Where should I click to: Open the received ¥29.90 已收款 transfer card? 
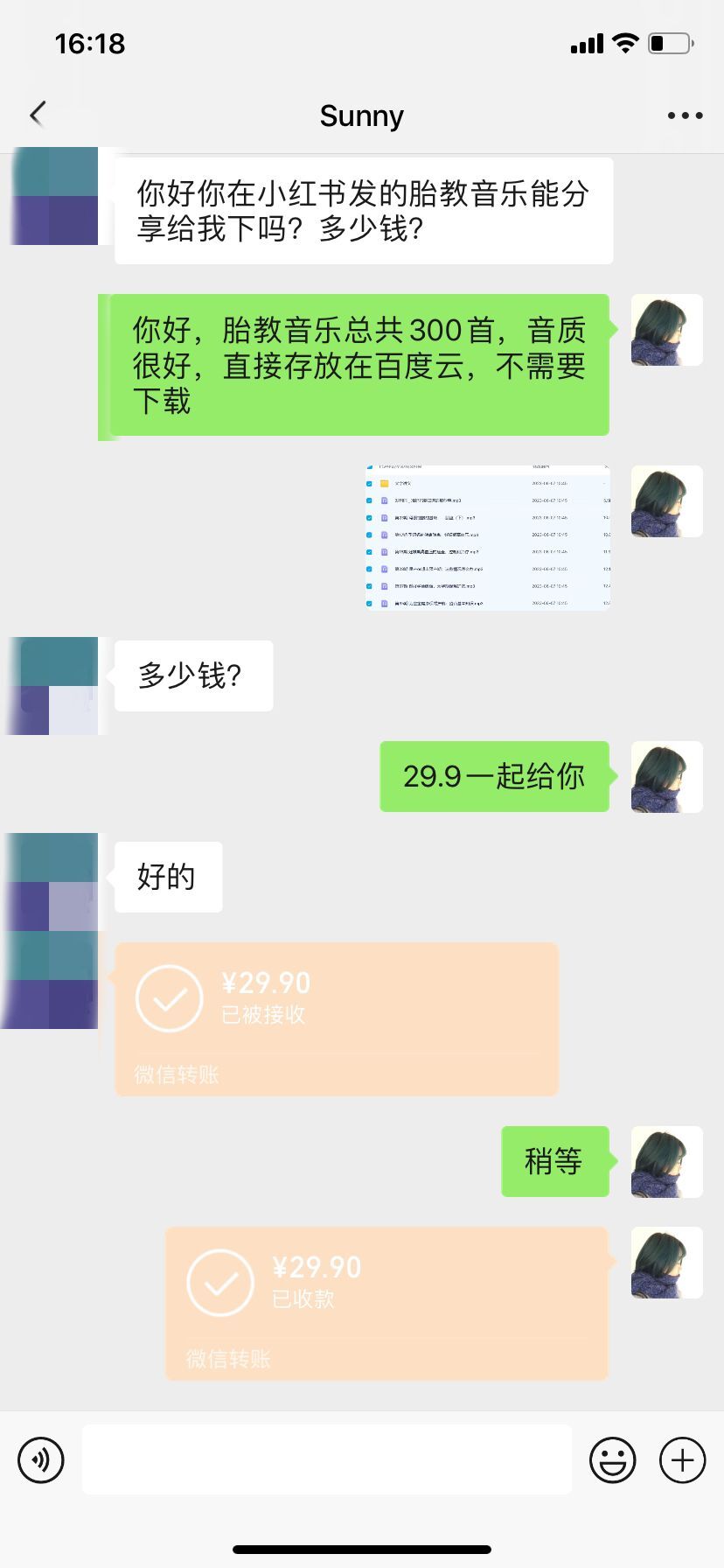pos(386,1303)
